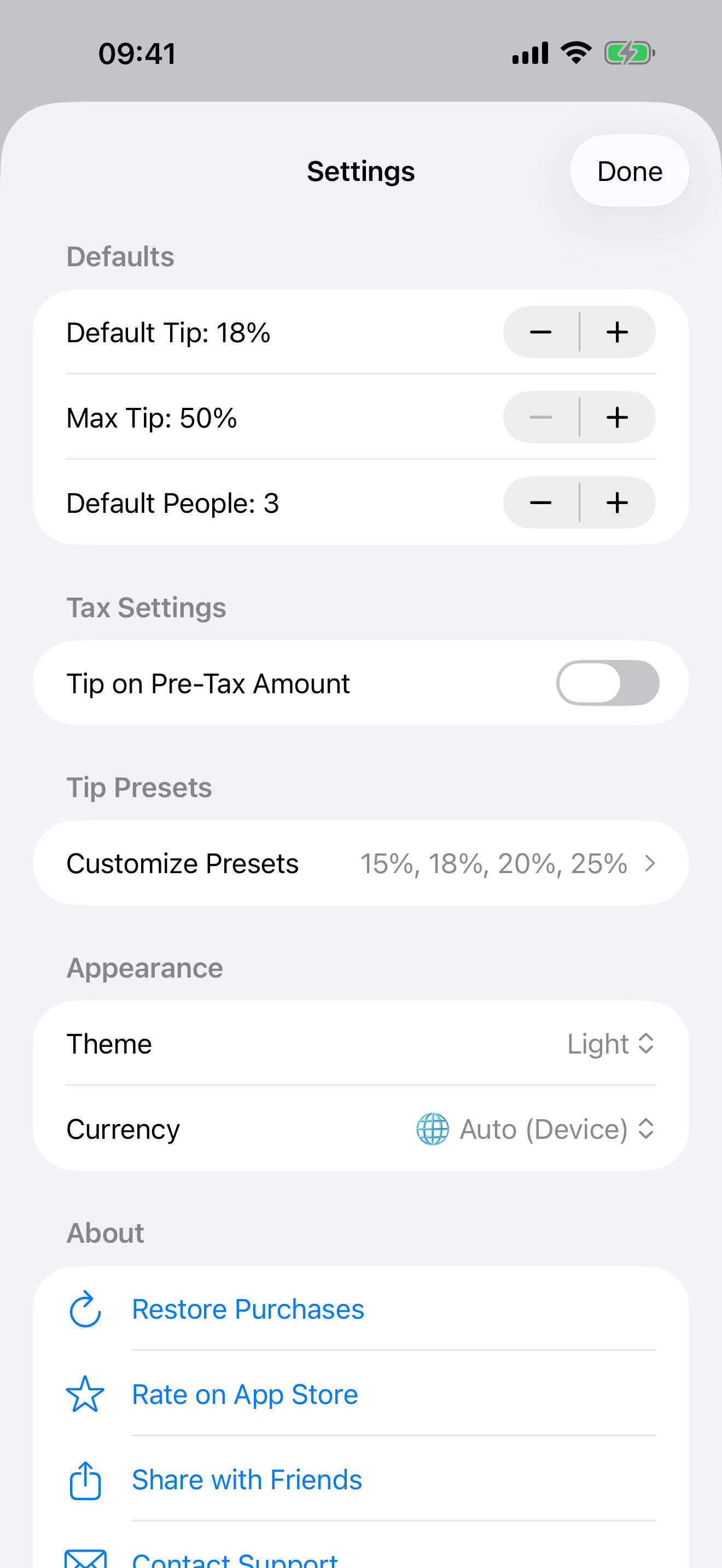Click the envelope icon for Contact Support
Screen dimensions: 722x1568
coord(85,1558)
